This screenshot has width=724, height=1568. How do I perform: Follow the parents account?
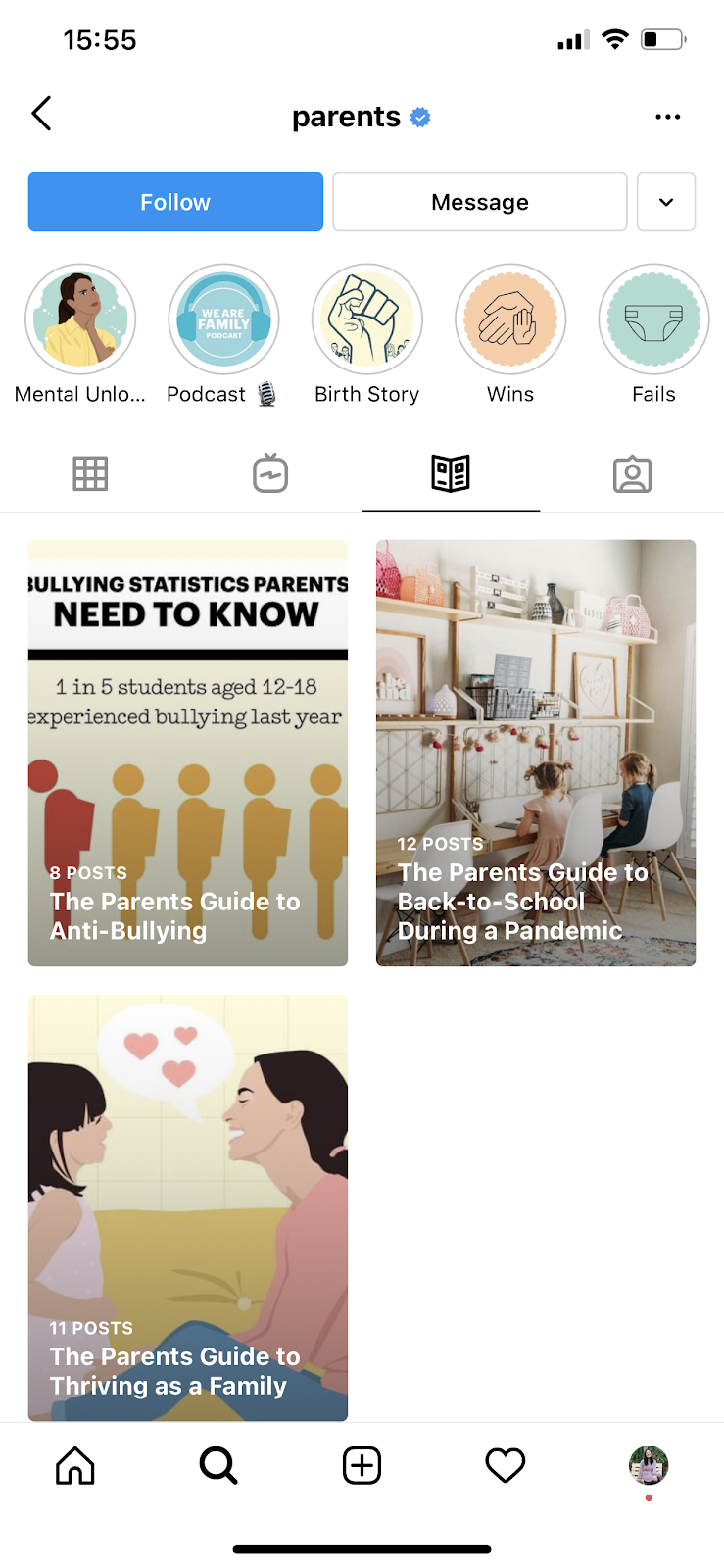point(175,202)
